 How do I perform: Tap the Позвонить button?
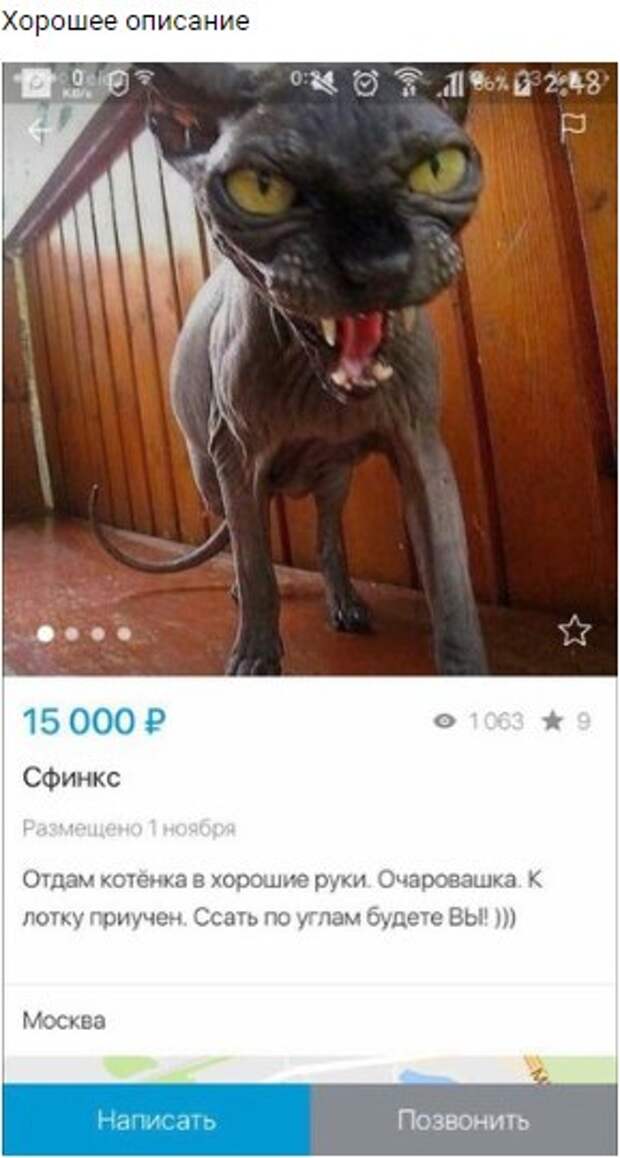tap(463, 1120)
